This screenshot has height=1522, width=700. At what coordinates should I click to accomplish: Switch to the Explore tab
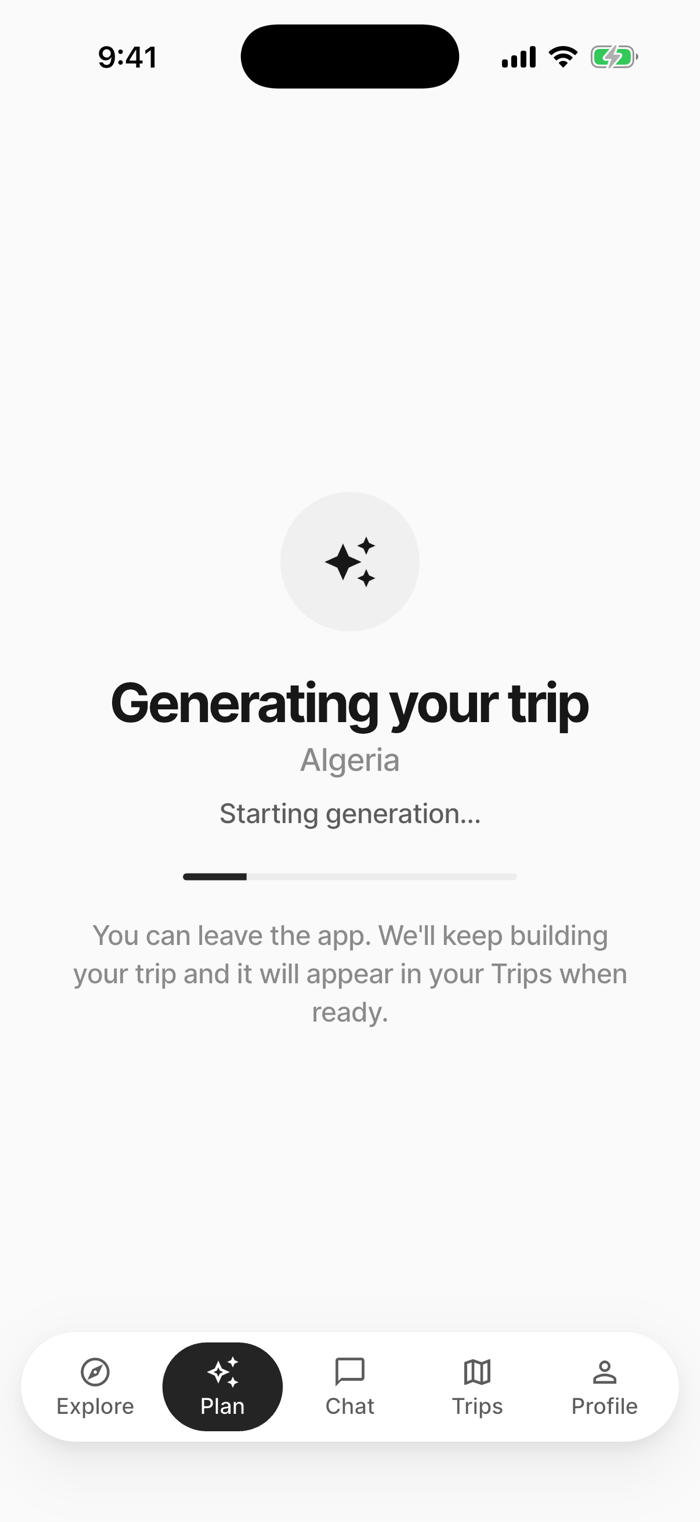(x=95, y=1387)
